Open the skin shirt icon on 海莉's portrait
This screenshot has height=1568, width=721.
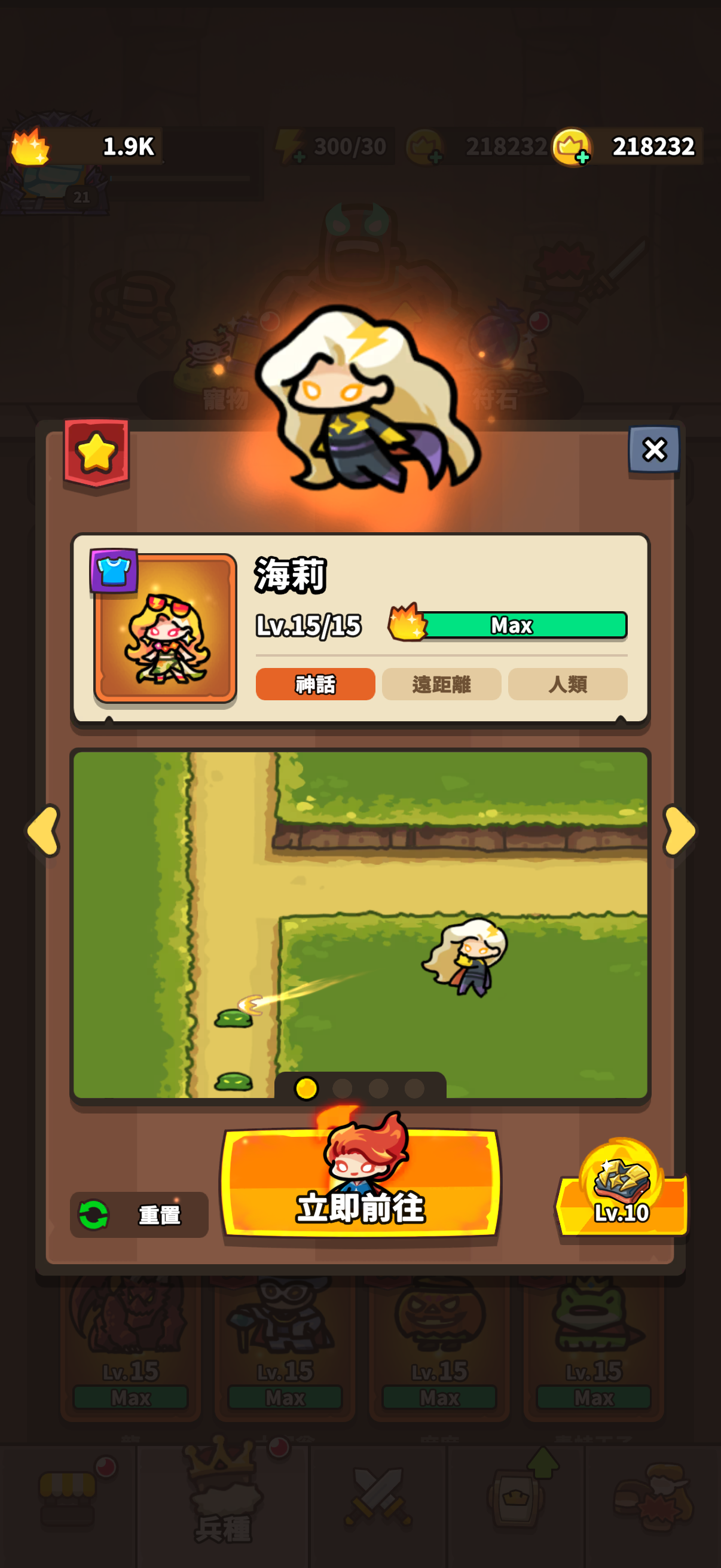(114, 571)
